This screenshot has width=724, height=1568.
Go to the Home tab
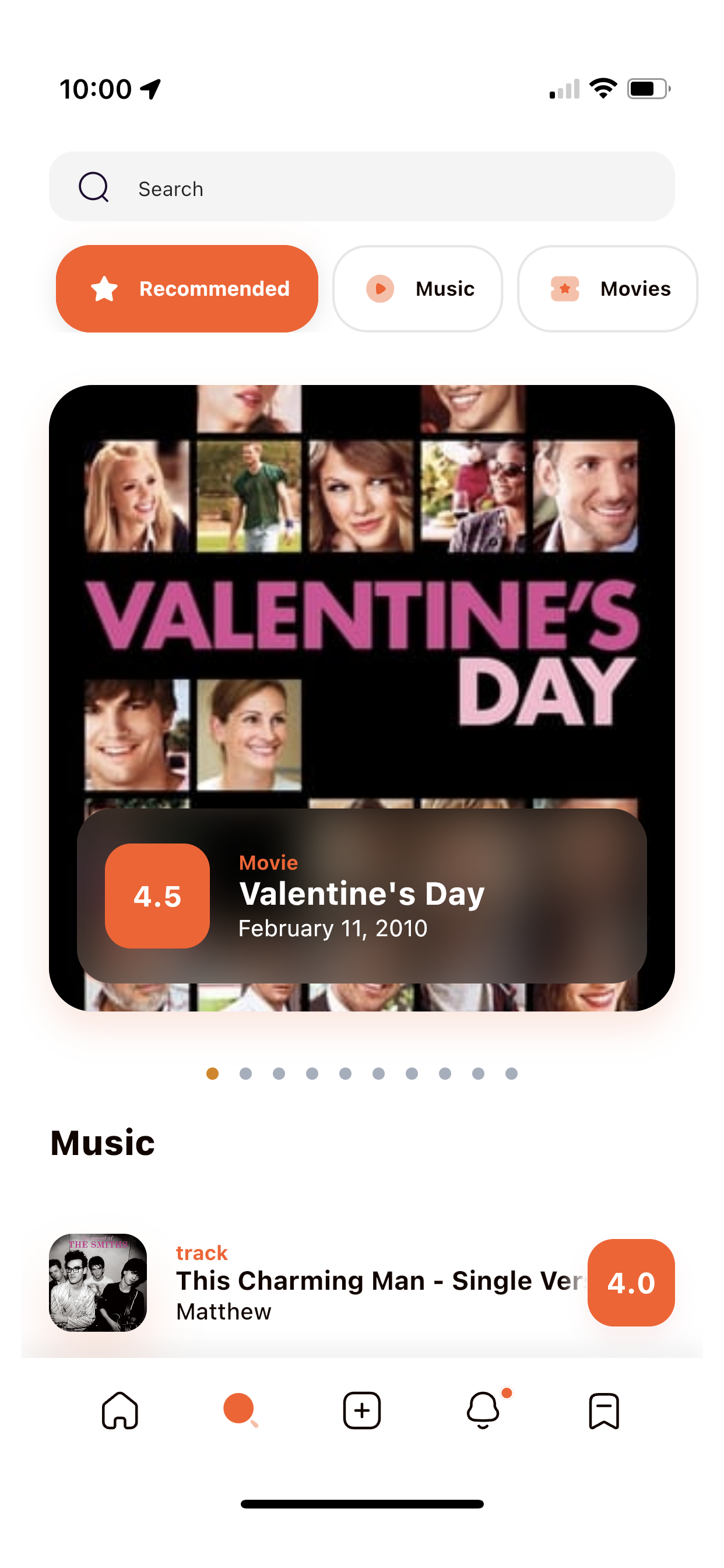120,1410
